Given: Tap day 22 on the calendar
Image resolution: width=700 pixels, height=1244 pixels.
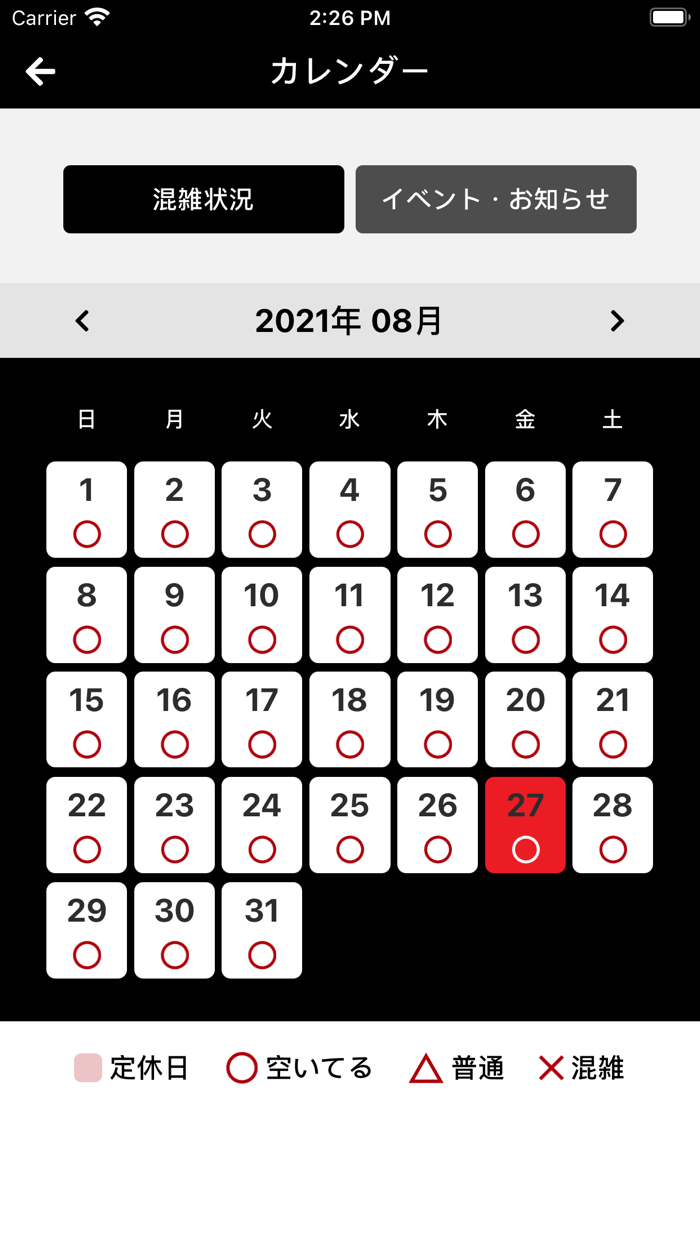Looking at the screenshot, I should pos(87,825).
